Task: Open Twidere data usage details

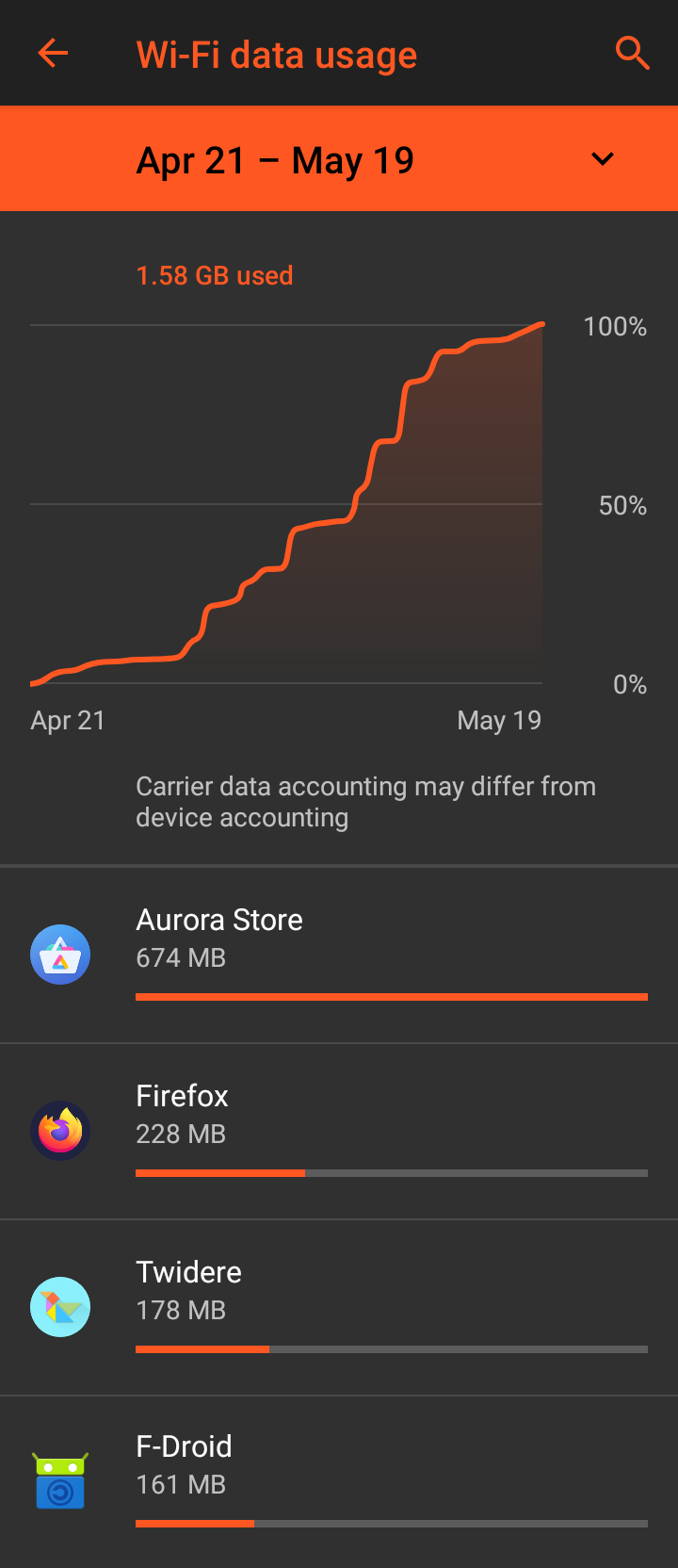Action: (x=339, y=1306)
